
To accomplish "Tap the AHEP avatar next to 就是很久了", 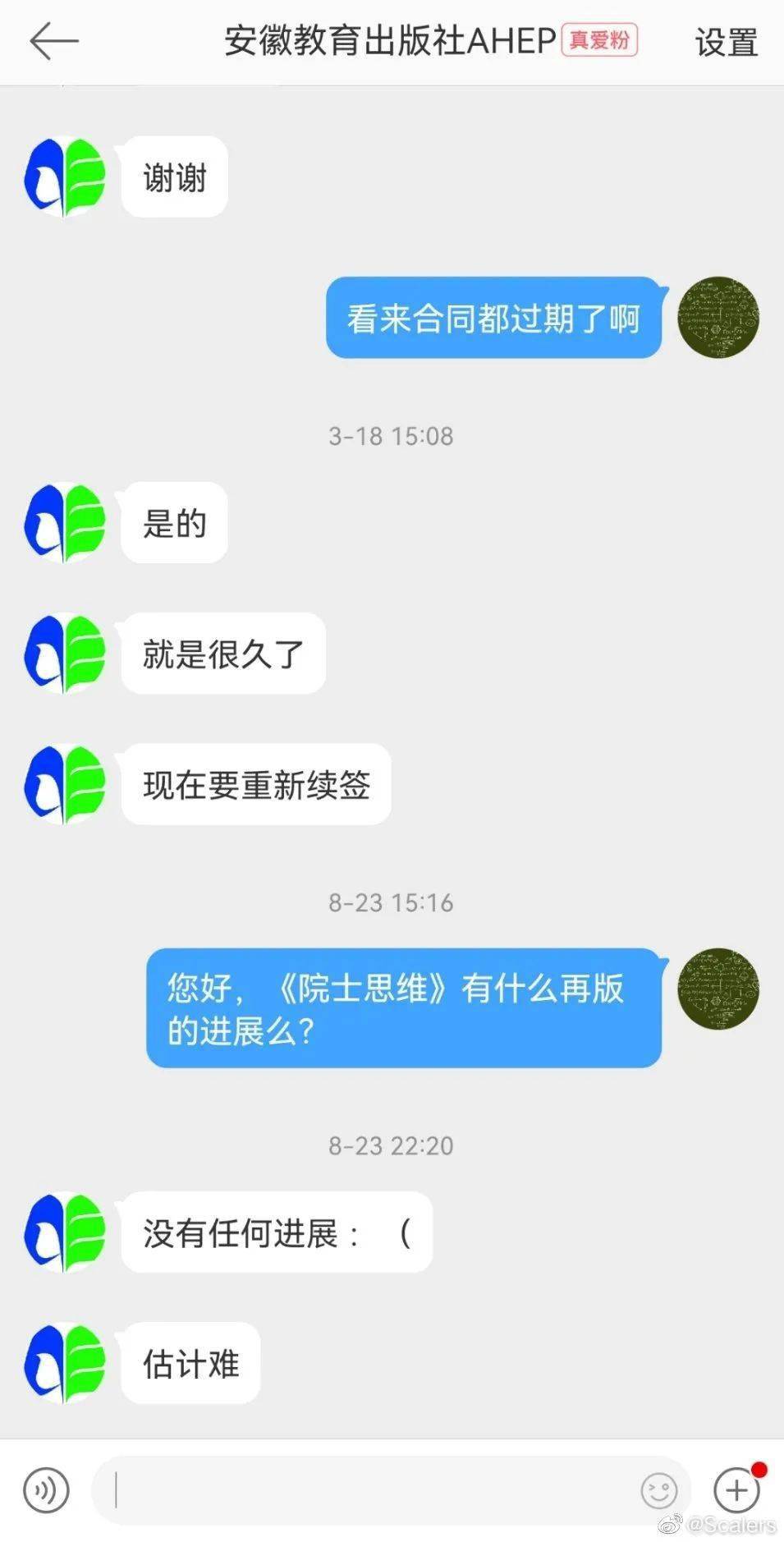I will point(66,653).
